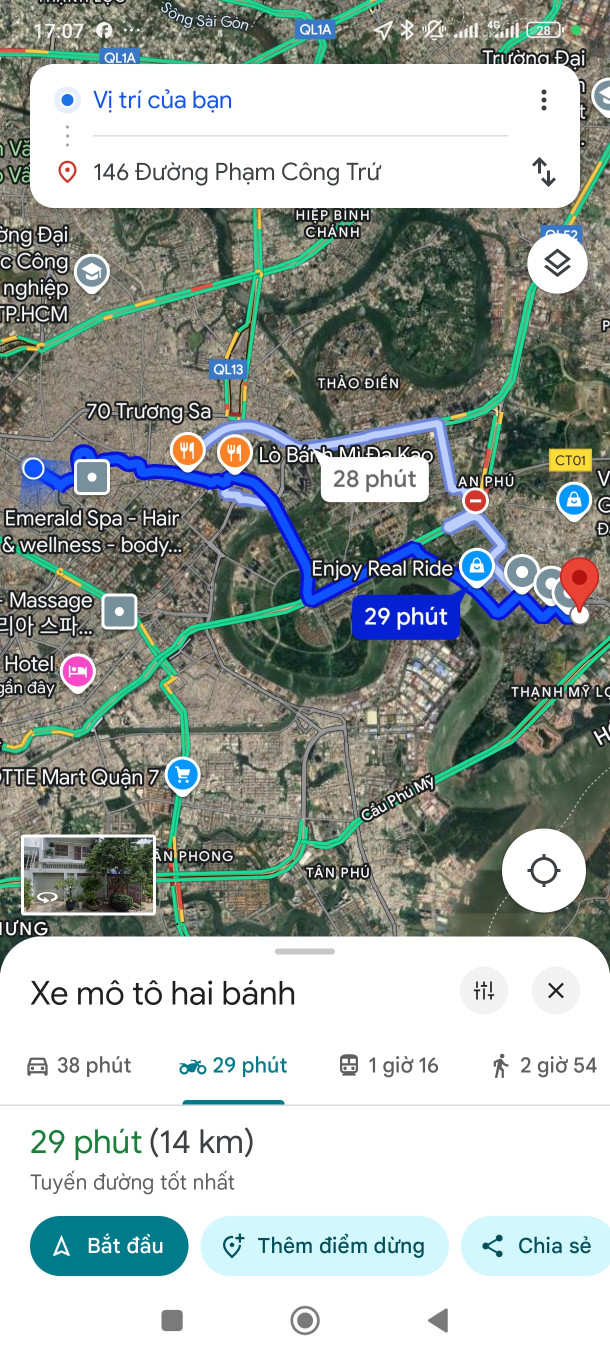
Task: Select motorbike mode 29 phút
Action: [x=233, y=1065]
